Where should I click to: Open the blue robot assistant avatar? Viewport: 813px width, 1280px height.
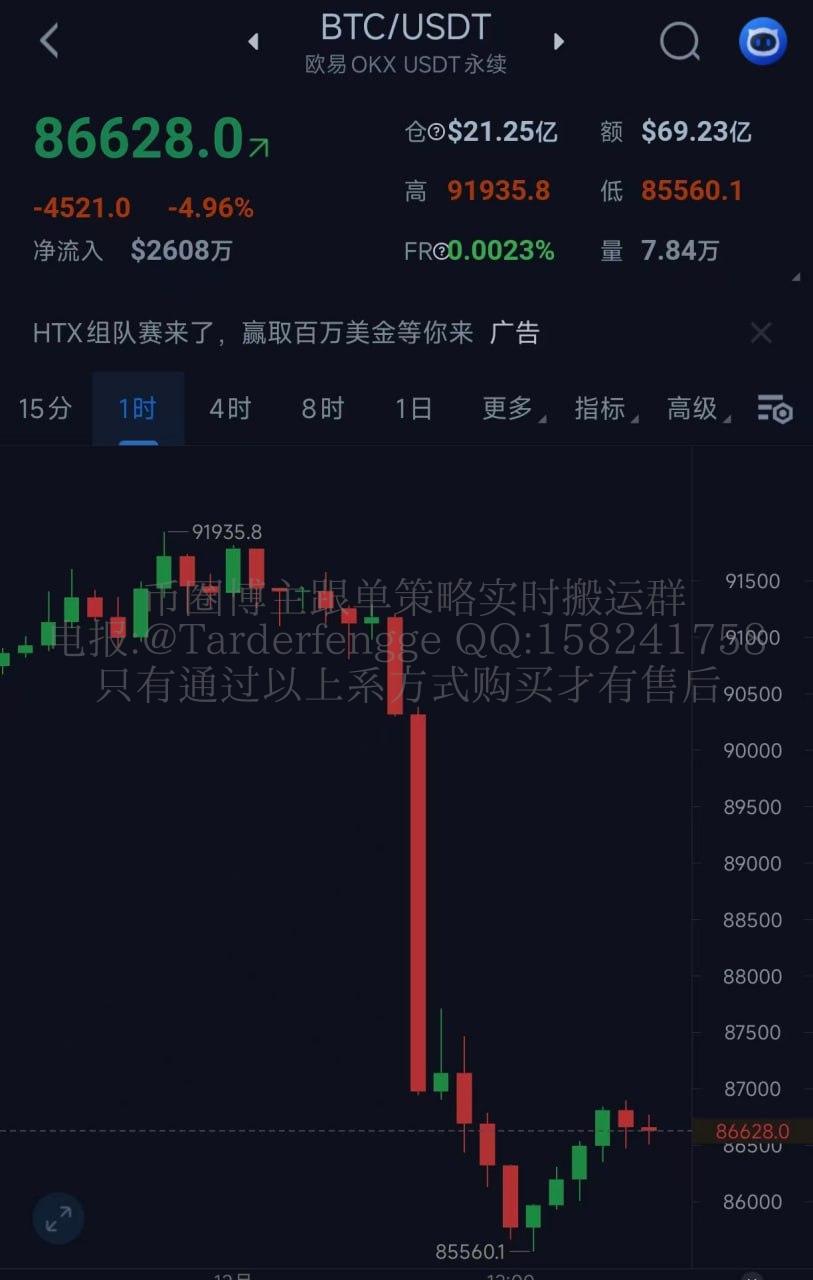763,41
